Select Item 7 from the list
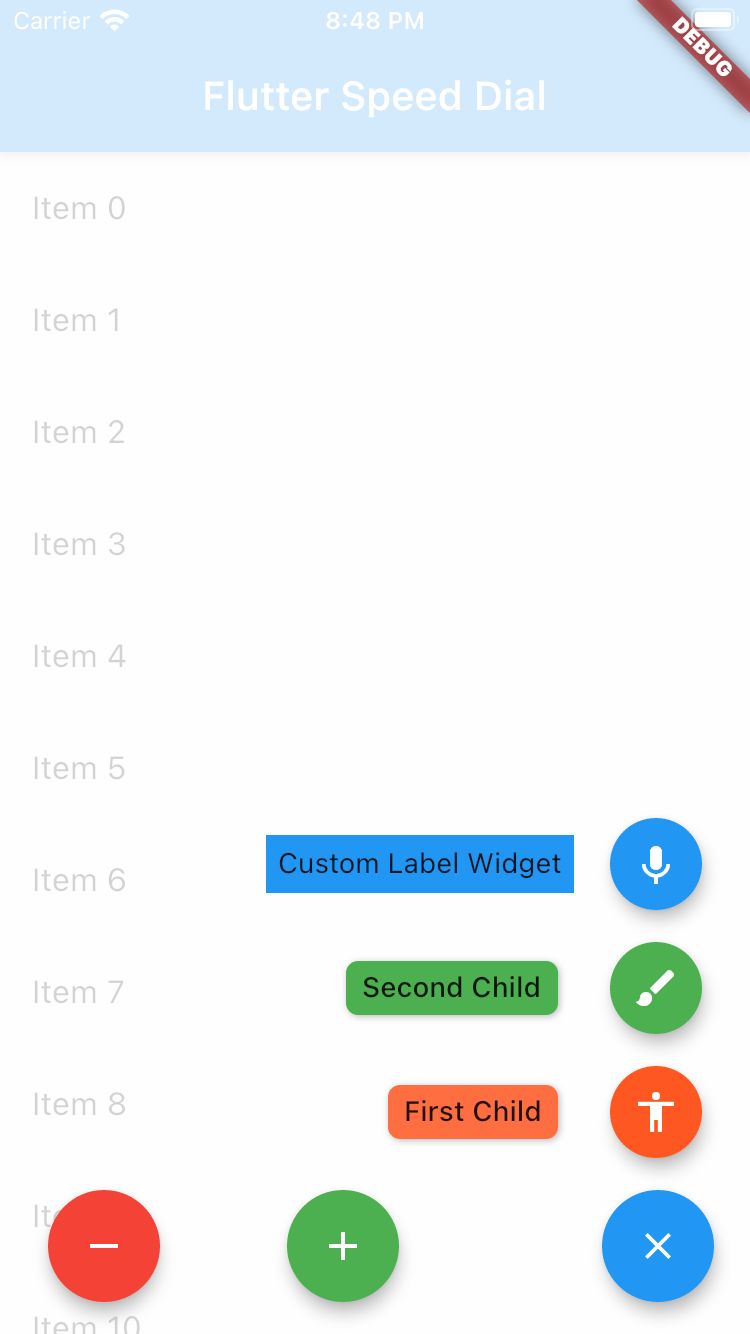The image size is (750, 1334). tap(79, 992)
